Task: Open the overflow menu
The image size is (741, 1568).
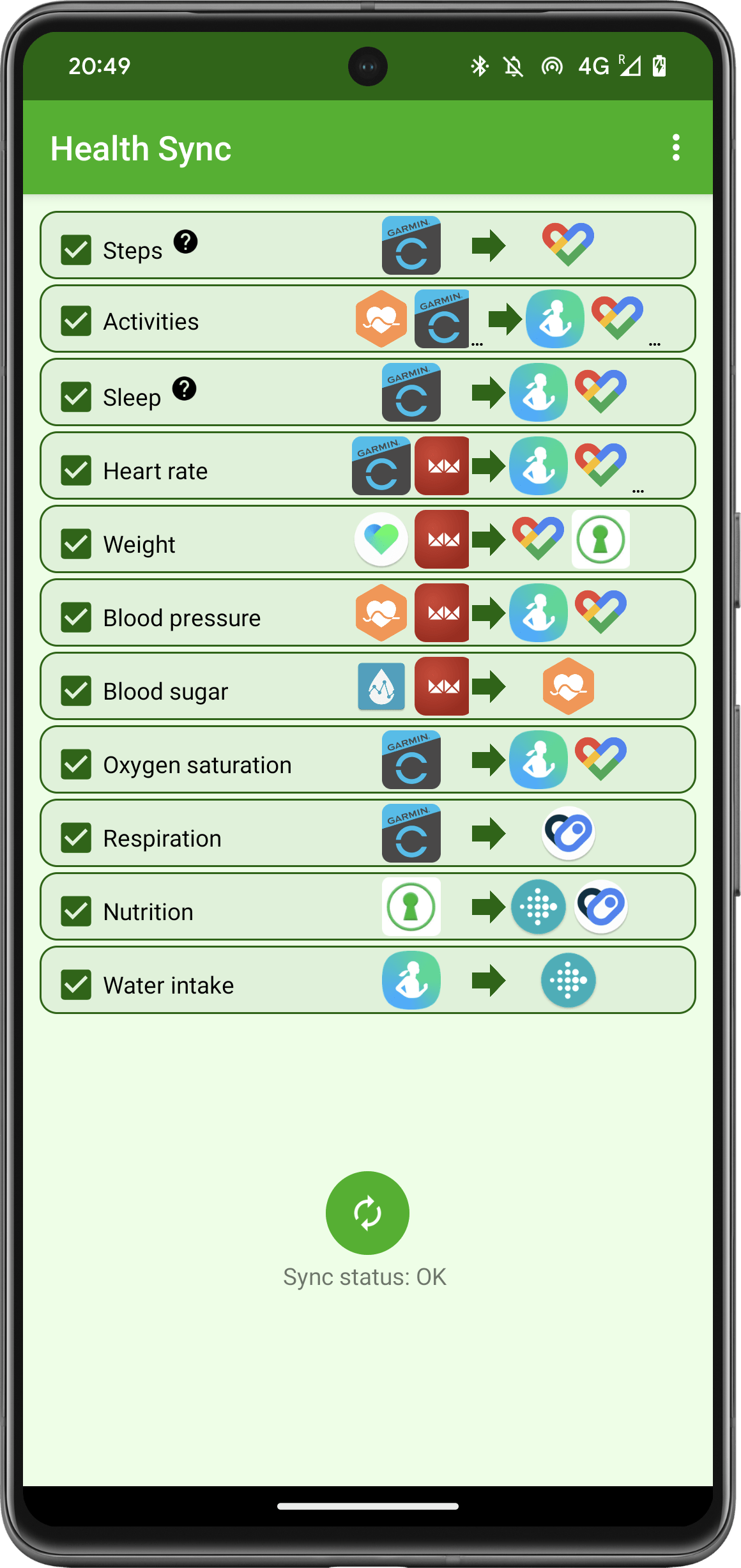Action: 675,148
